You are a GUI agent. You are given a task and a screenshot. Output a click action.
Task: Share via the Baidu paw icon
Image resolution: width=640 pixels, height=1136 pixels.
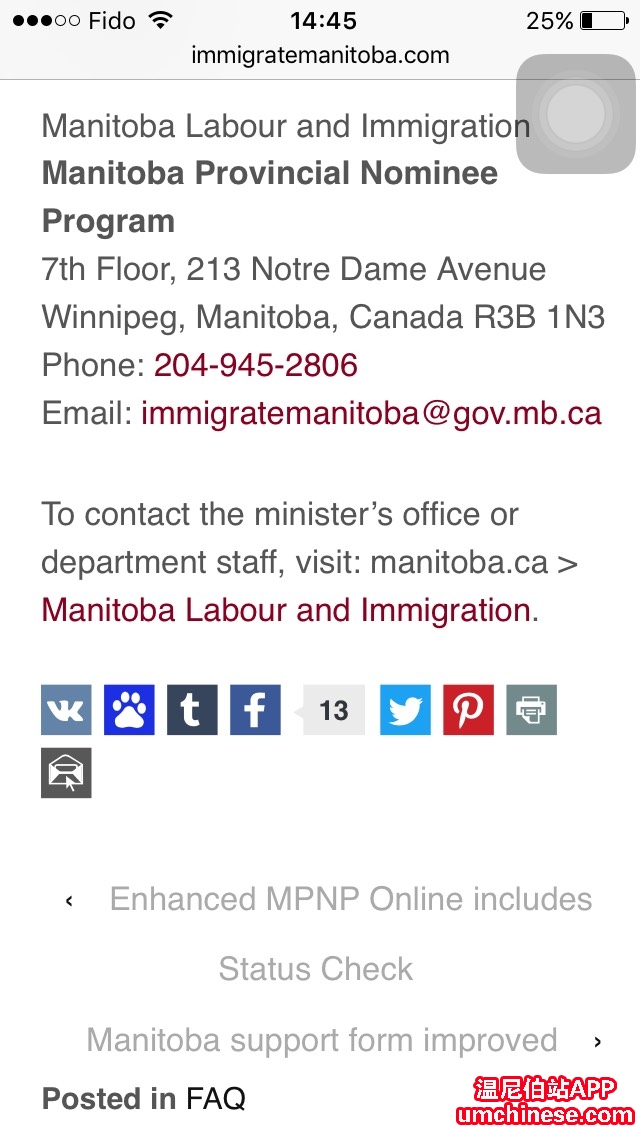pos(129,710)
